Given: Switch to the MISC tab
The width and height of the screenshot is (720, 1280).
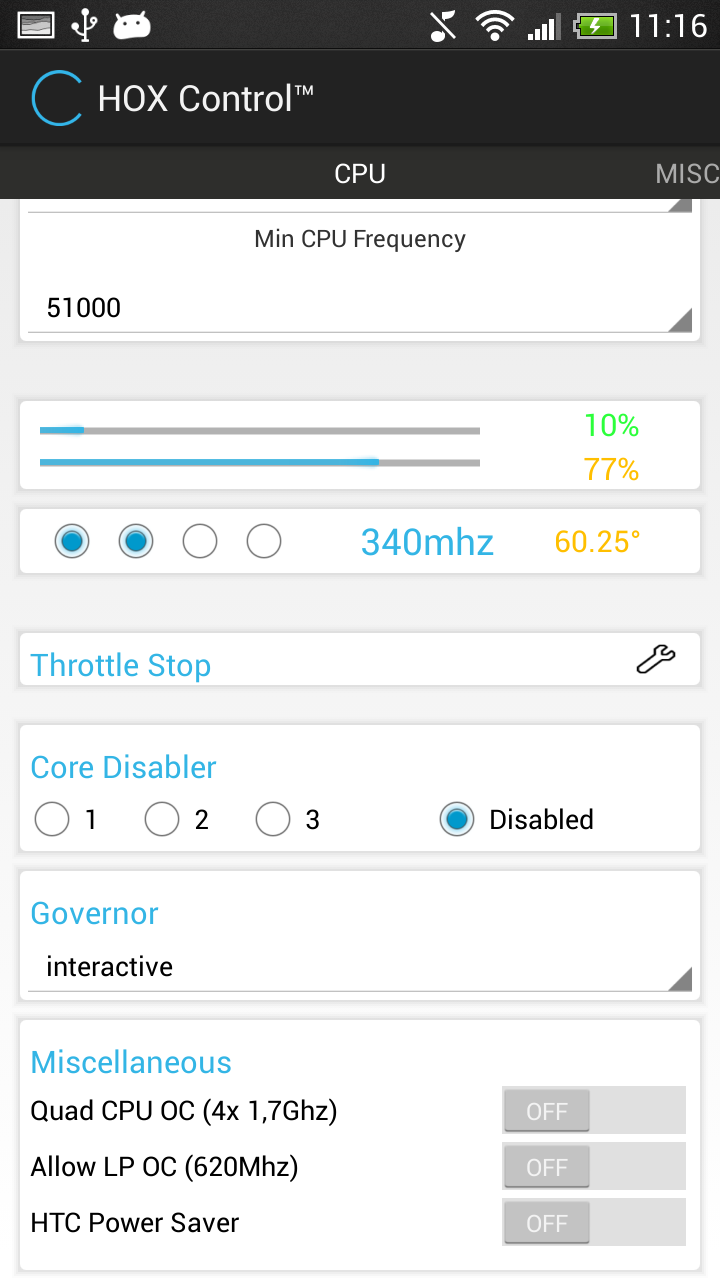Looking at the screenshot, I should click(688, 174).
